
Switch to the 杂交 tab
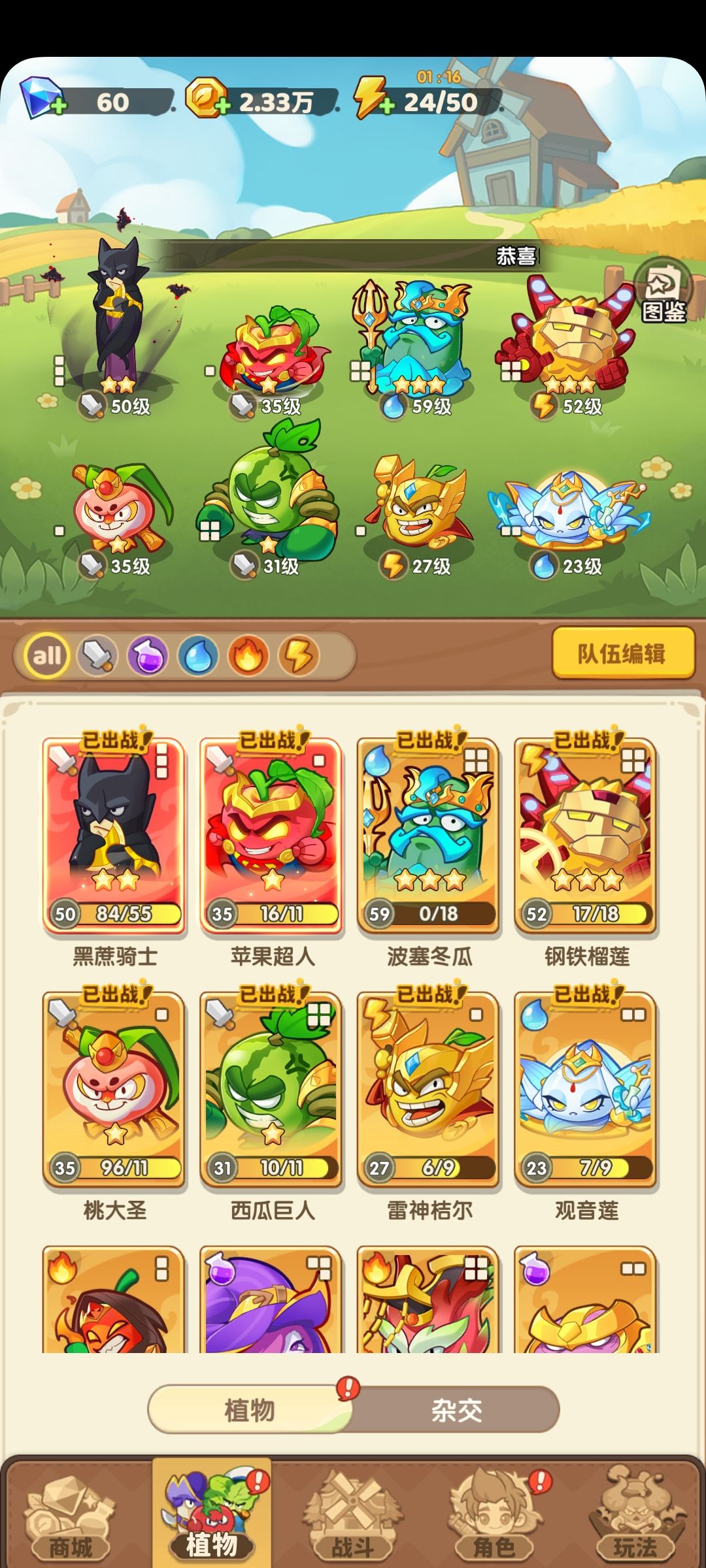(458, 1409)
